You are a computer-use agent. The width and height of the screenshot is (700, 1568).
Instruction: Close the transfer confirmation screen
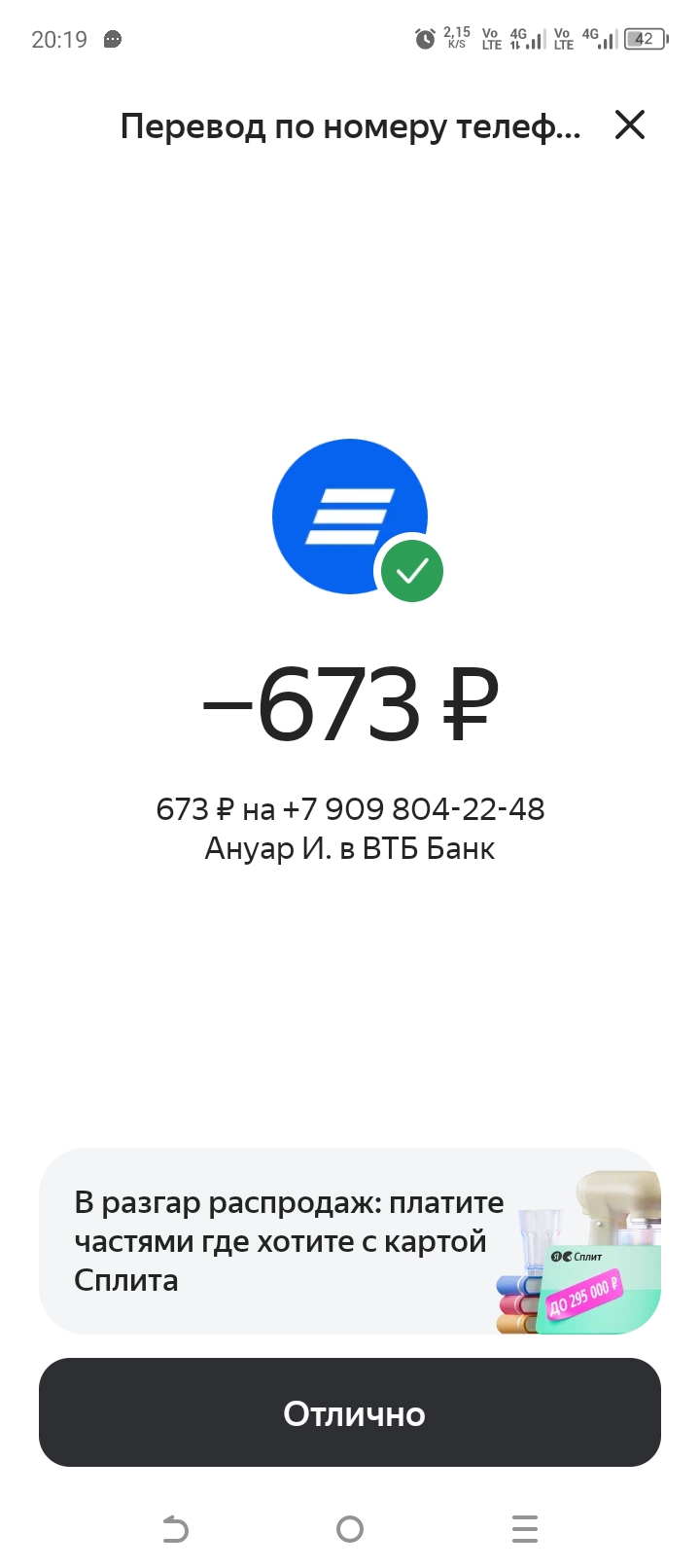pyautogui.click(x=630, y=125)
